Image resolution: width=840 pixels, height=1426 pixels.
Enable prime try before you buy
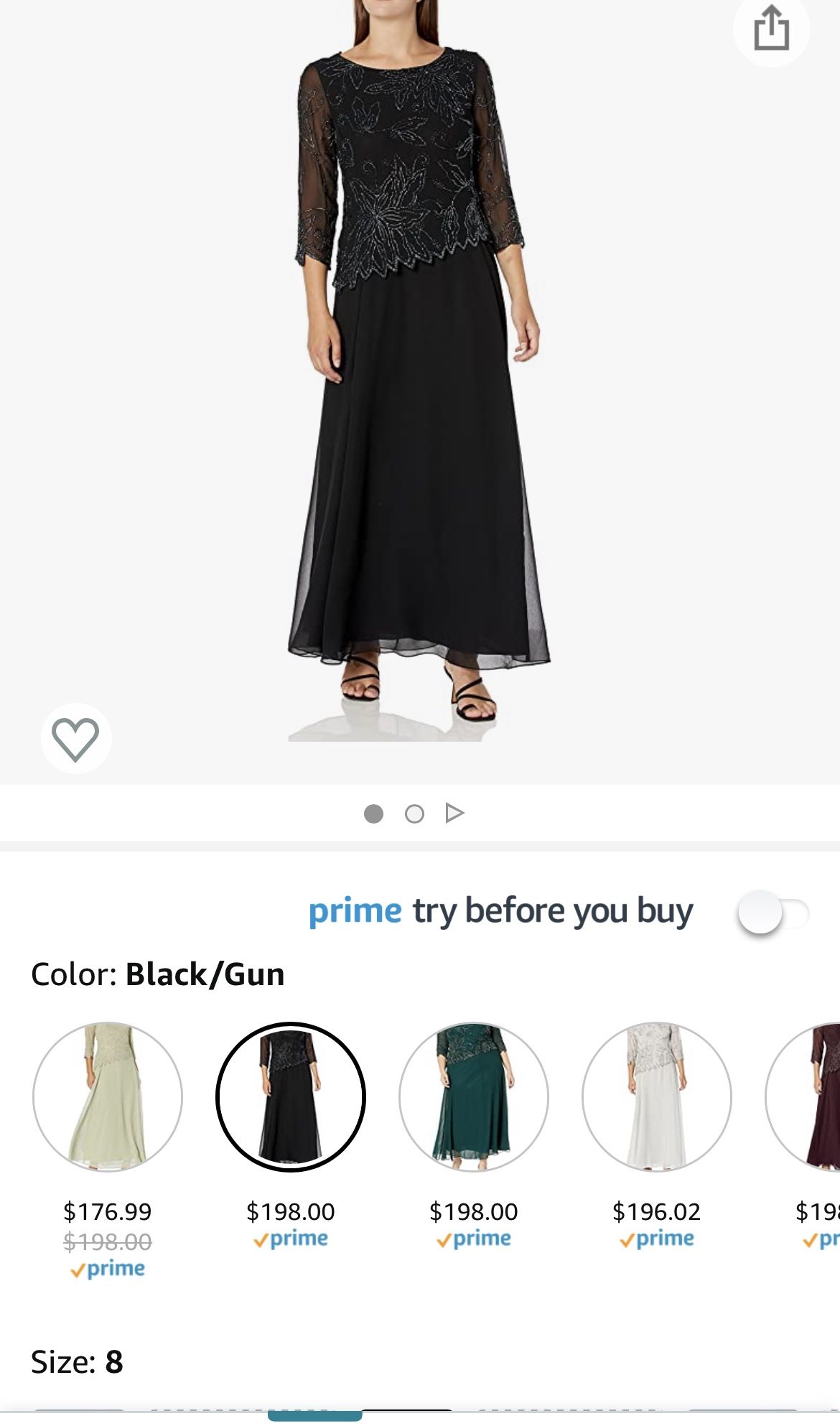coord(773,913)
